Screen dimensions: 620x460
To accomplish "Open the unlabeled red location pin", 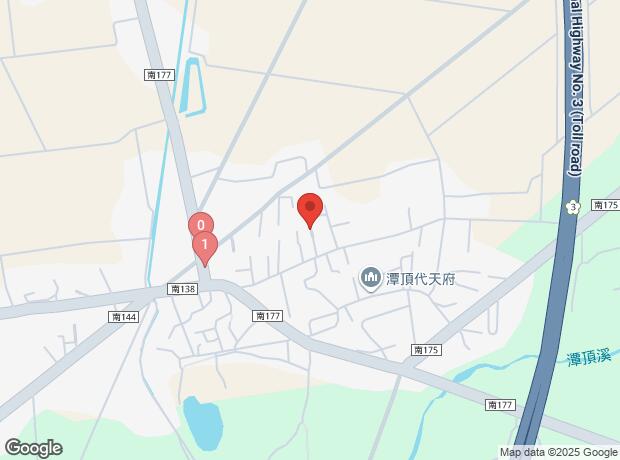I will tap(310, 208).
